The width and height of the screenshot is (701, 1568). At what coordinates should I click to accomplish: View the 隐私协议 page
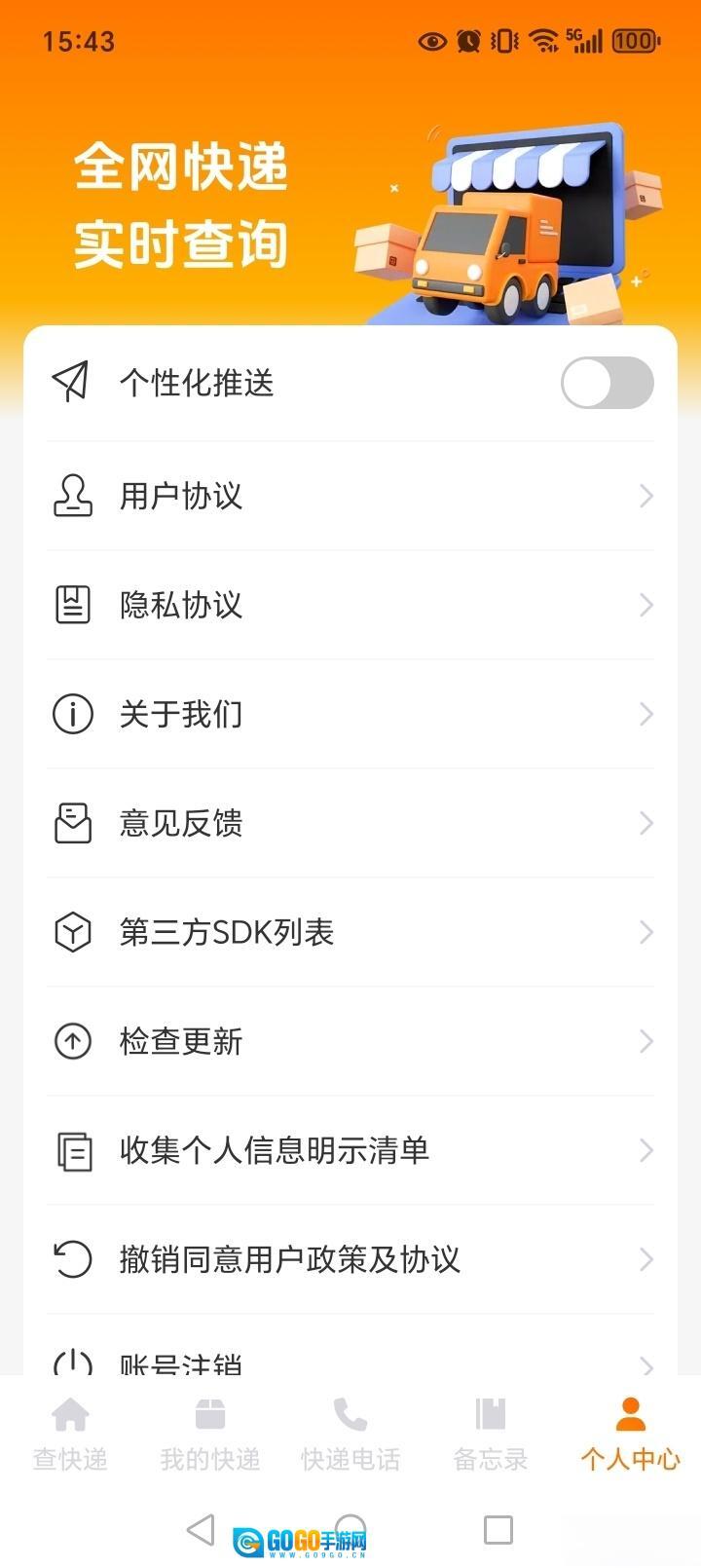tap(350, 605)
